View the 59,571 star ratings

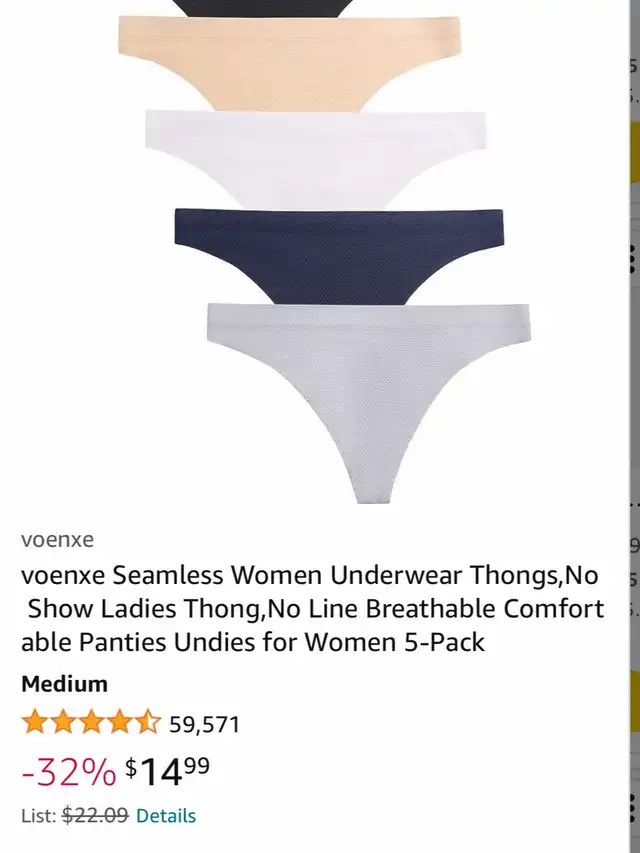(x=130, y=724)
